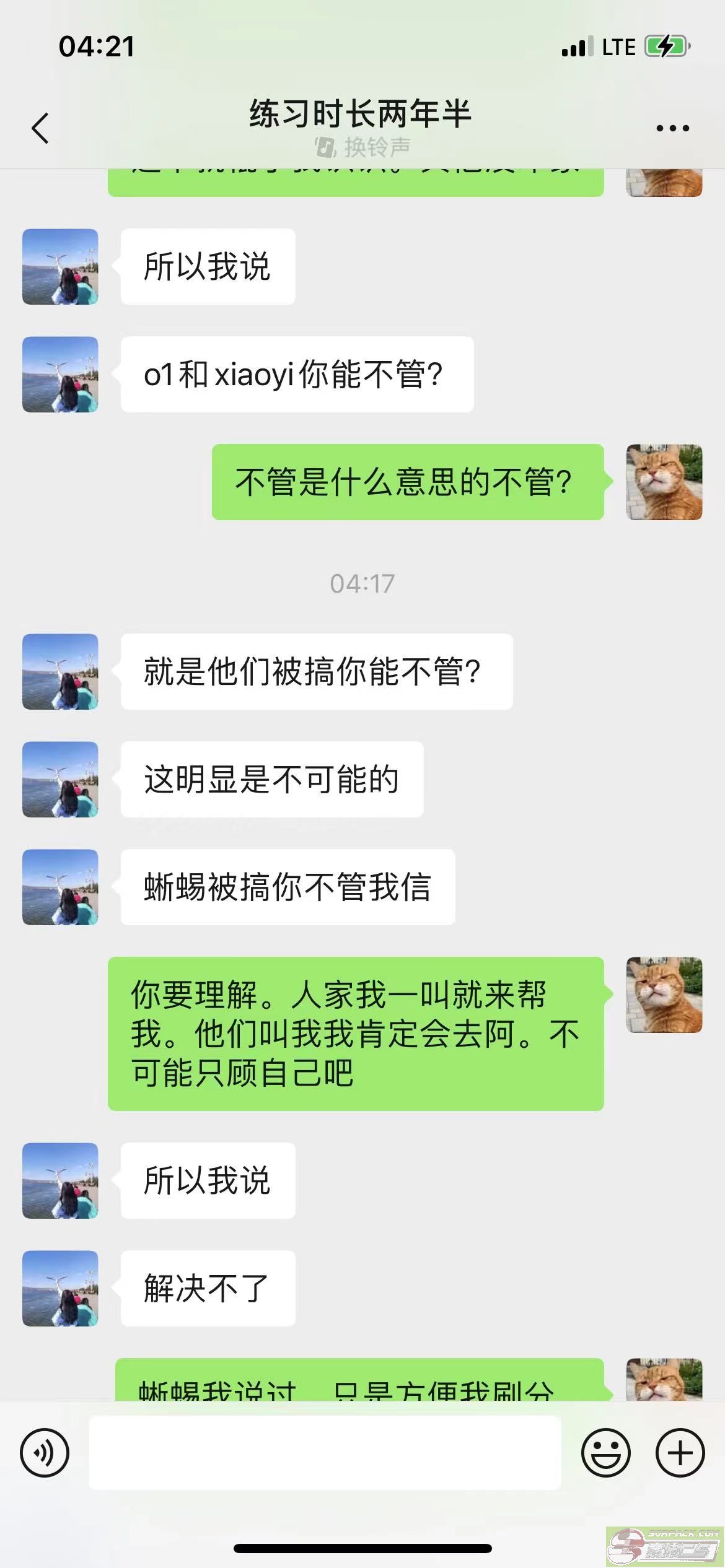Tap cat avatar beside 不管是什么意思的不管 message
This screenshot has height=1568, width=725.
(x=664, y=482)
